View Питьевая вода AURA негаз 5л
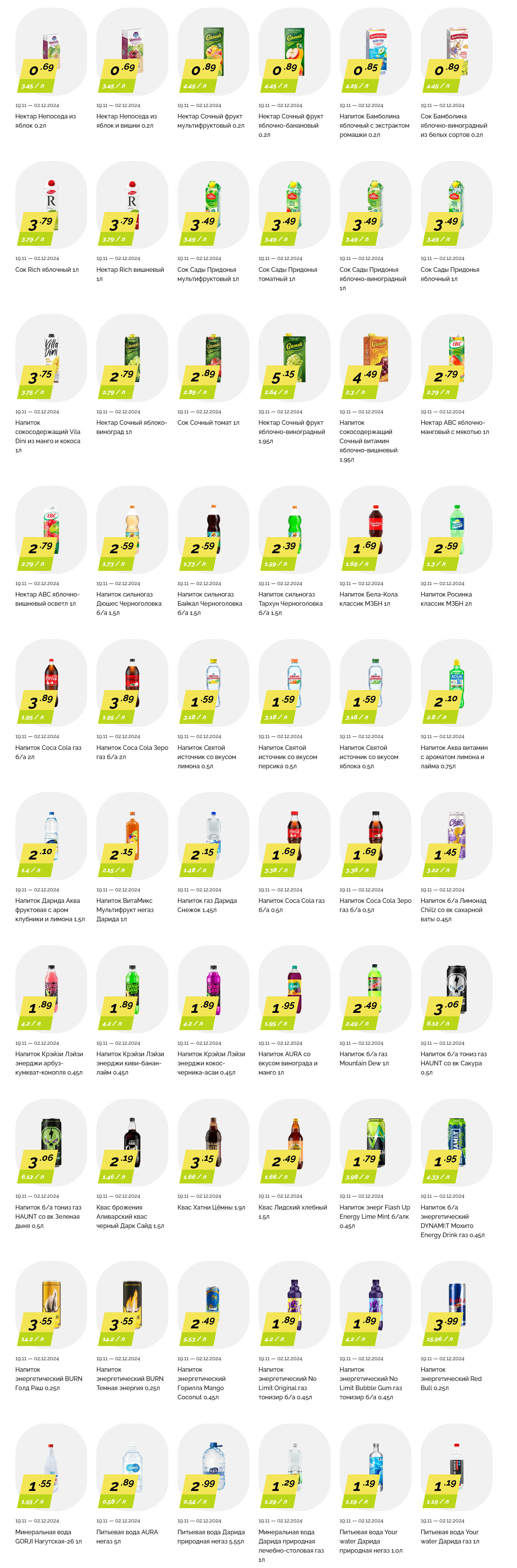Image resolution: width=517 pixels, height=1568 pixels. click(x=132, y=1468)
